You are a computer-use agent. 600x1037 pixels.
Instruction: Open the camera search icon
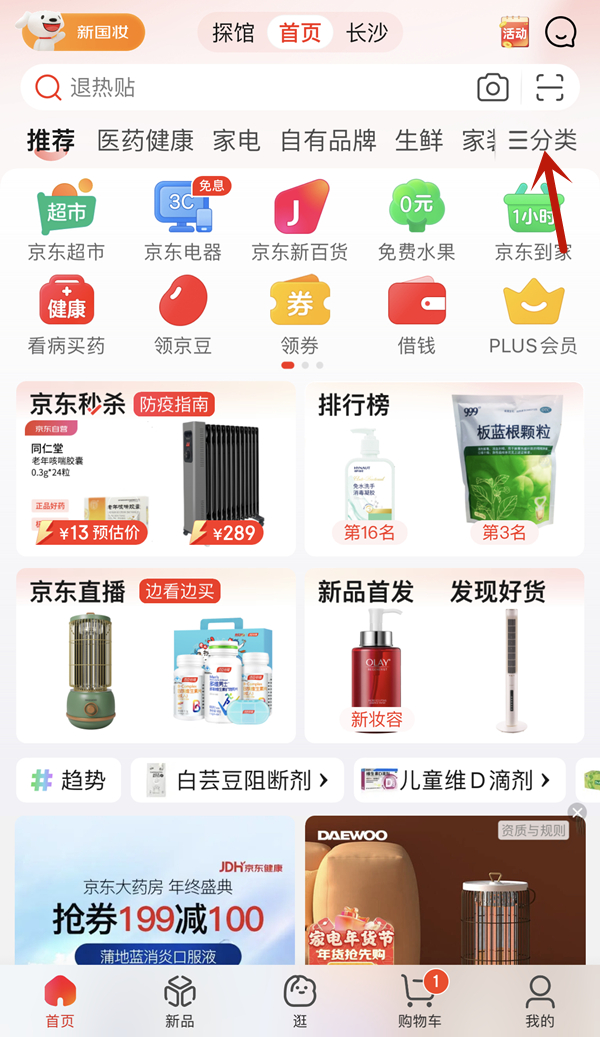493,88
